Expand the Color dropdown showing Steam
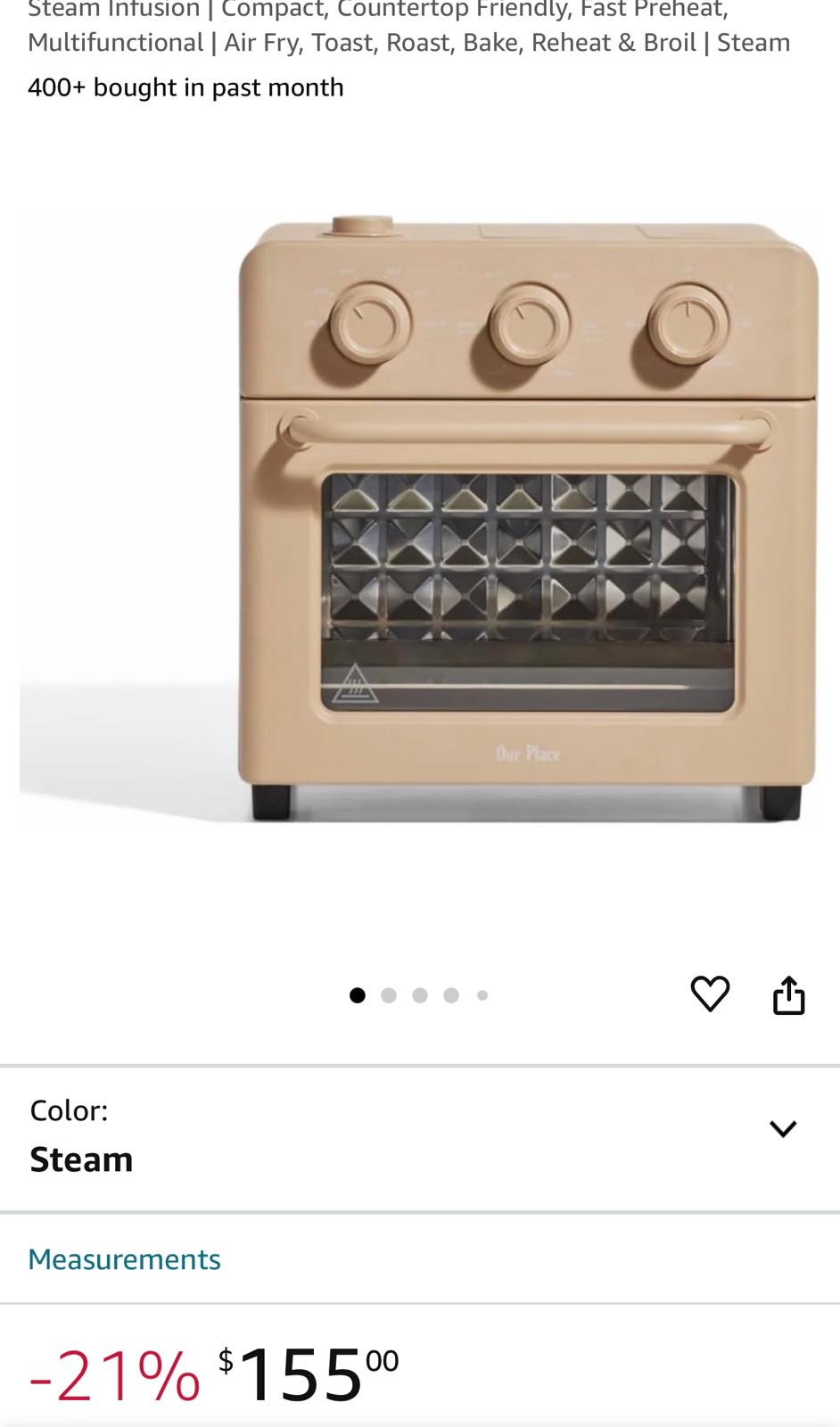Viewport: 840px width, 1427px height. (x=782, y=1129)
